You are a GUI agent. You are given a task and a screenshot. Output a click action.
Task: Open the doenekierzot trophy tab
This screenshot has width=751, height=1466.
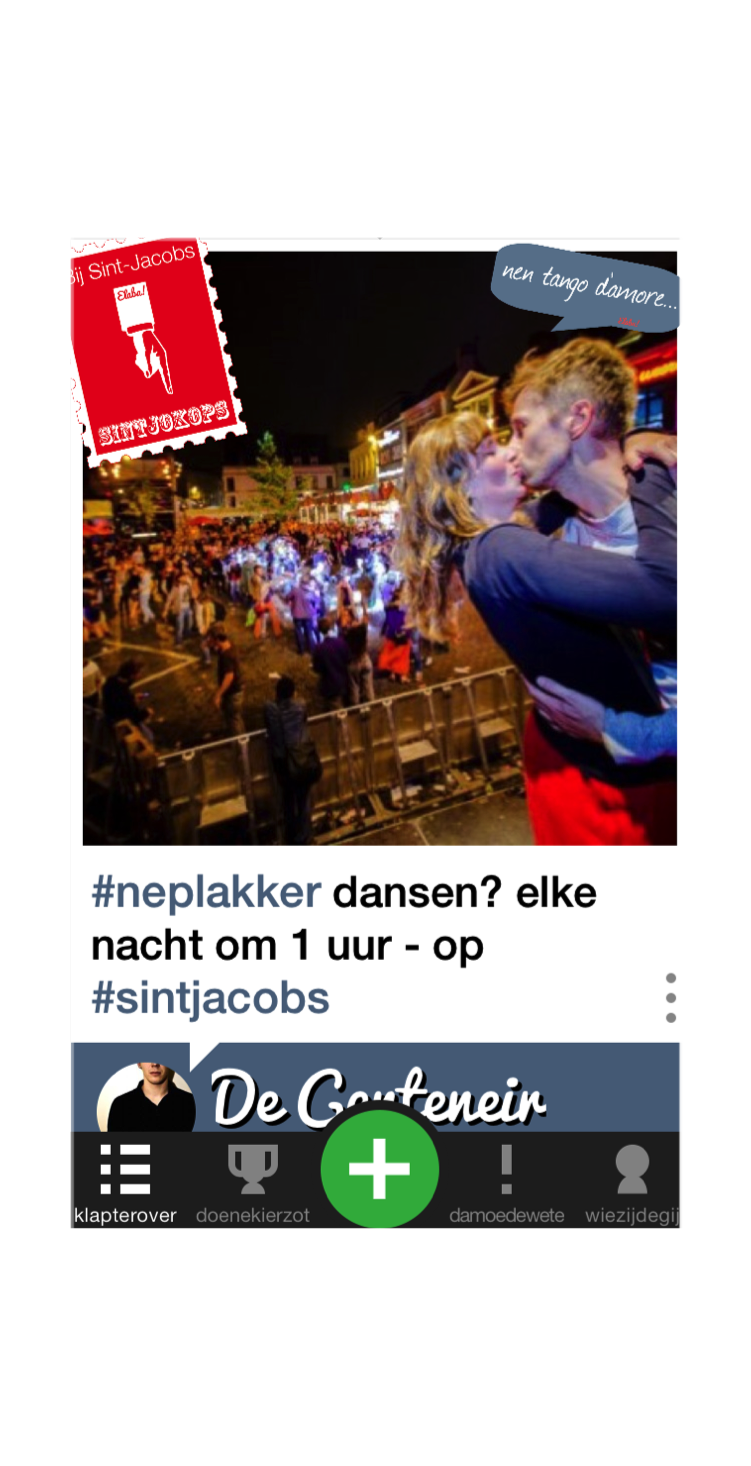pyautogui.click(x=252, y=1181)
